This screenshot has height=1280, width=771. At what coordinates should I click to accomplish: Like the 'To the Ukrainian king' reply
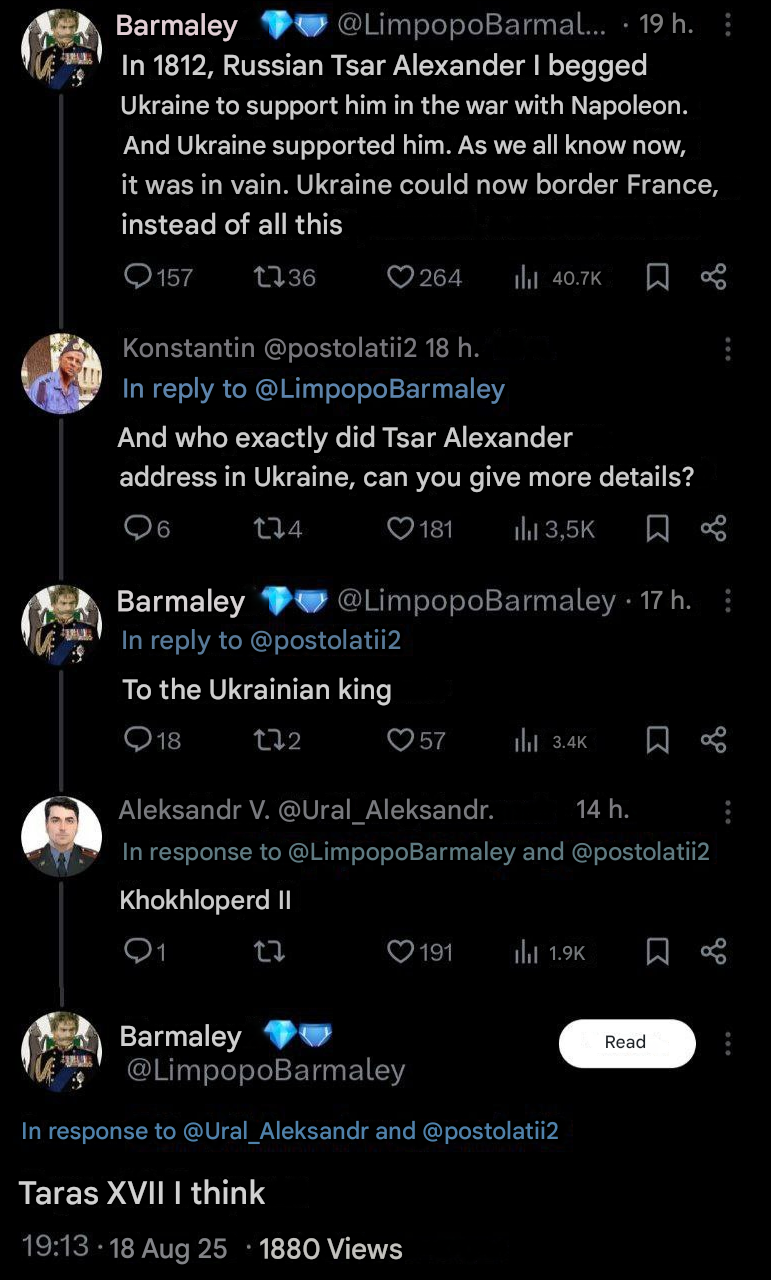pos(400,740)
